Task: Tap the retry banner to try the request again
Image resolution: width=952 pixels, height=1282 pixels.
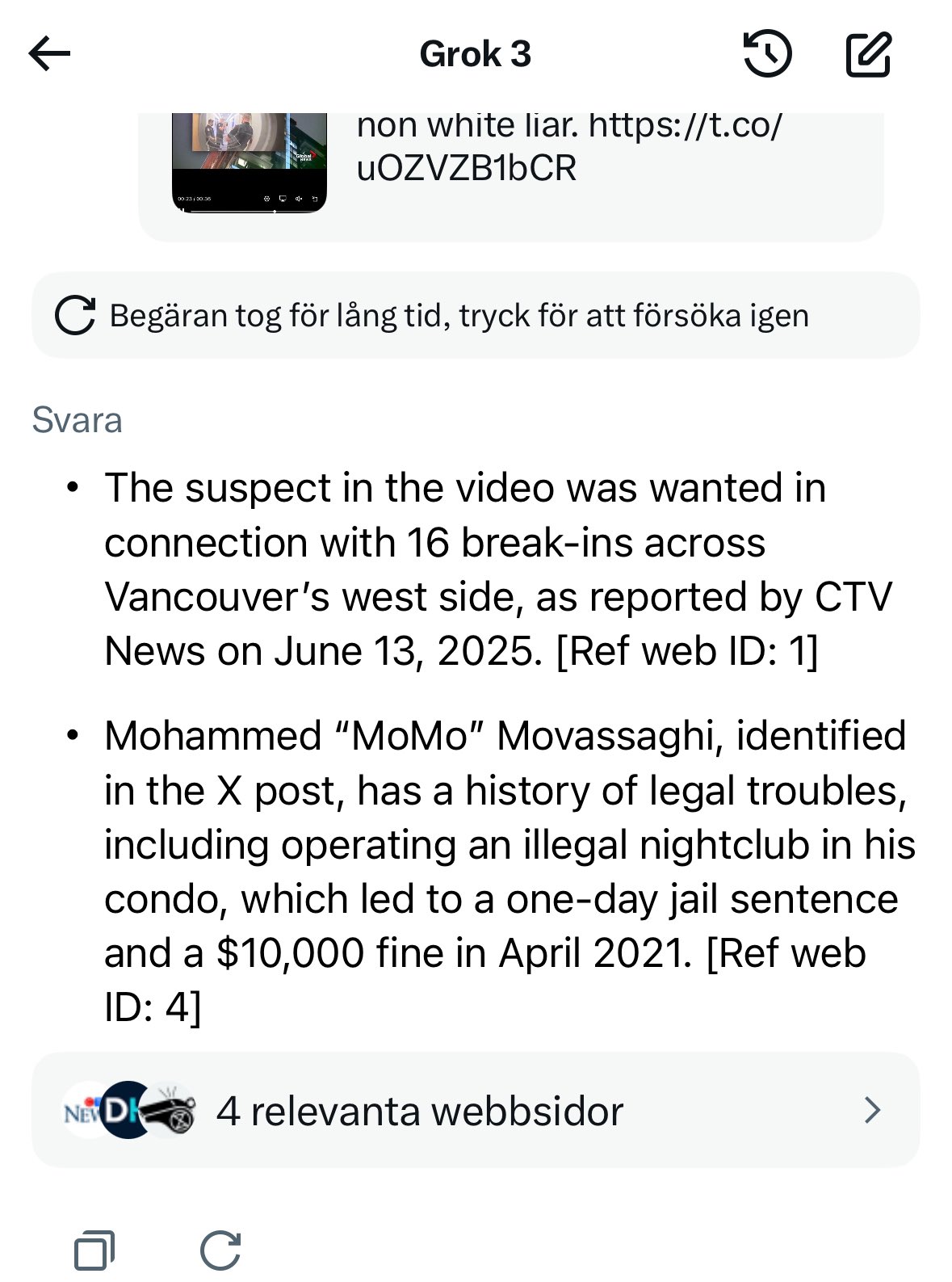Action: coord(475,316)
